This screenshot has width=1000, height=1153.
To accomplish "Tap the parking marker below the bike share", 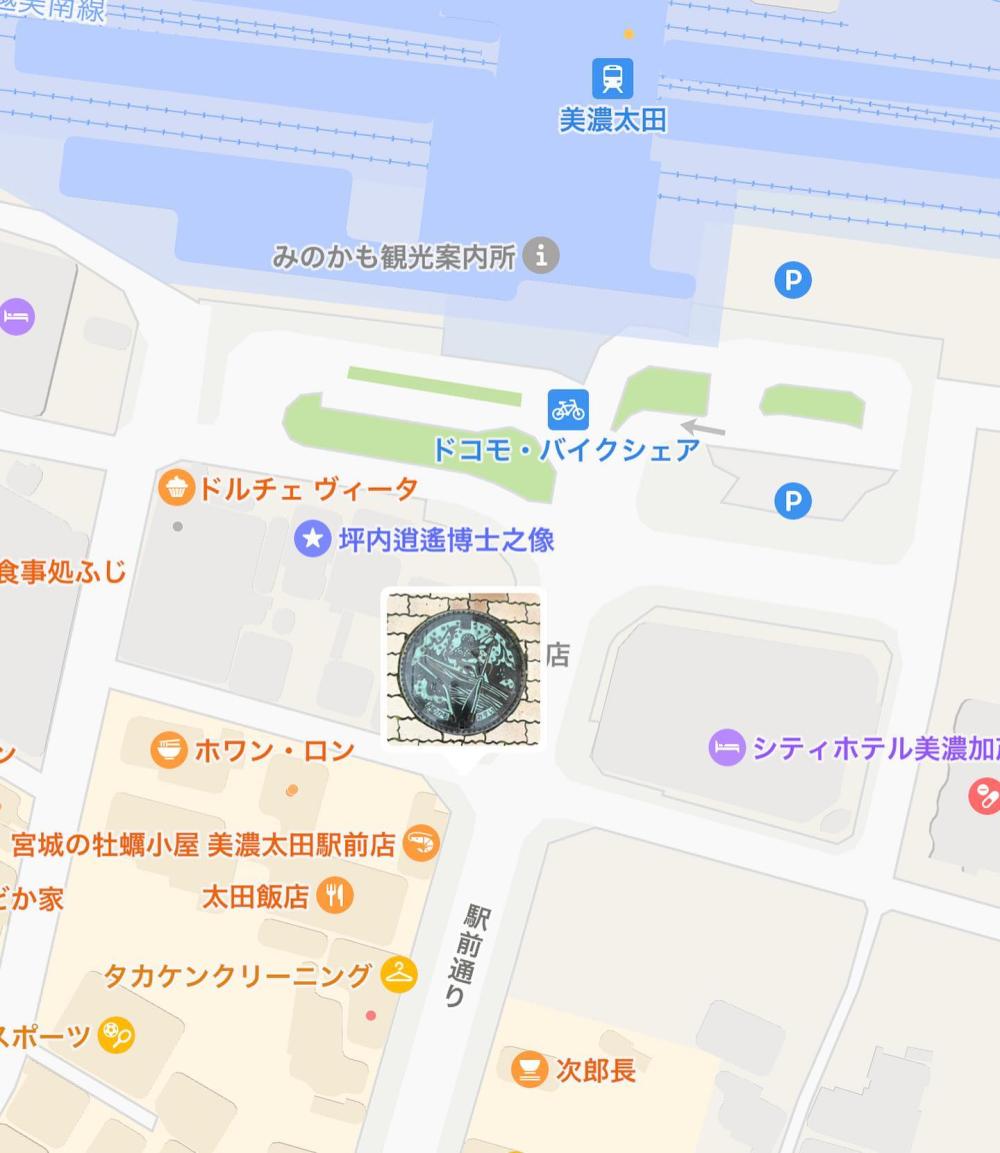I will point(793,500).
